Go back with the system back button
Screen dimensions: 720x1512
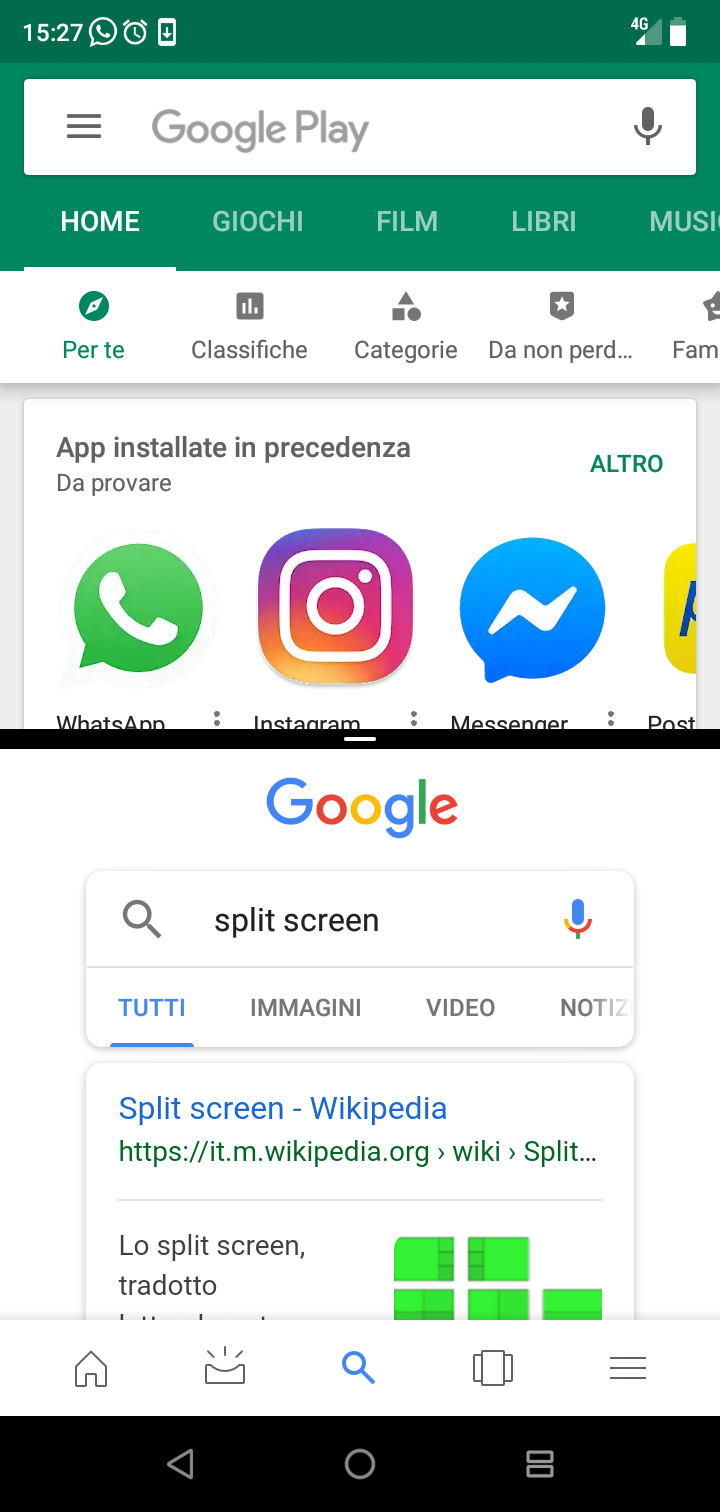180,1465
